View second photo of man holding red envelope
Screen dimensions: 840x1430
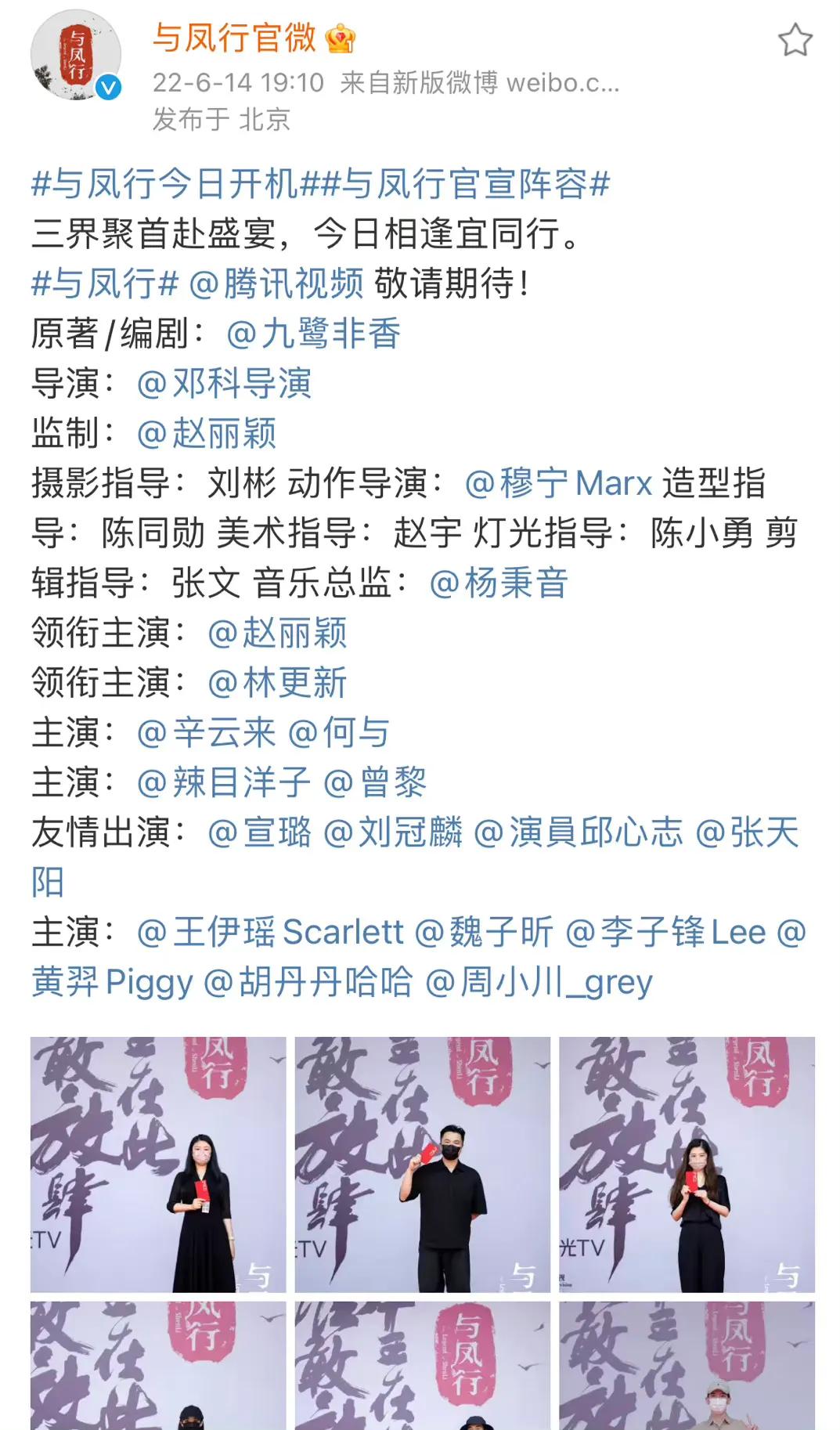point(423,1164)
